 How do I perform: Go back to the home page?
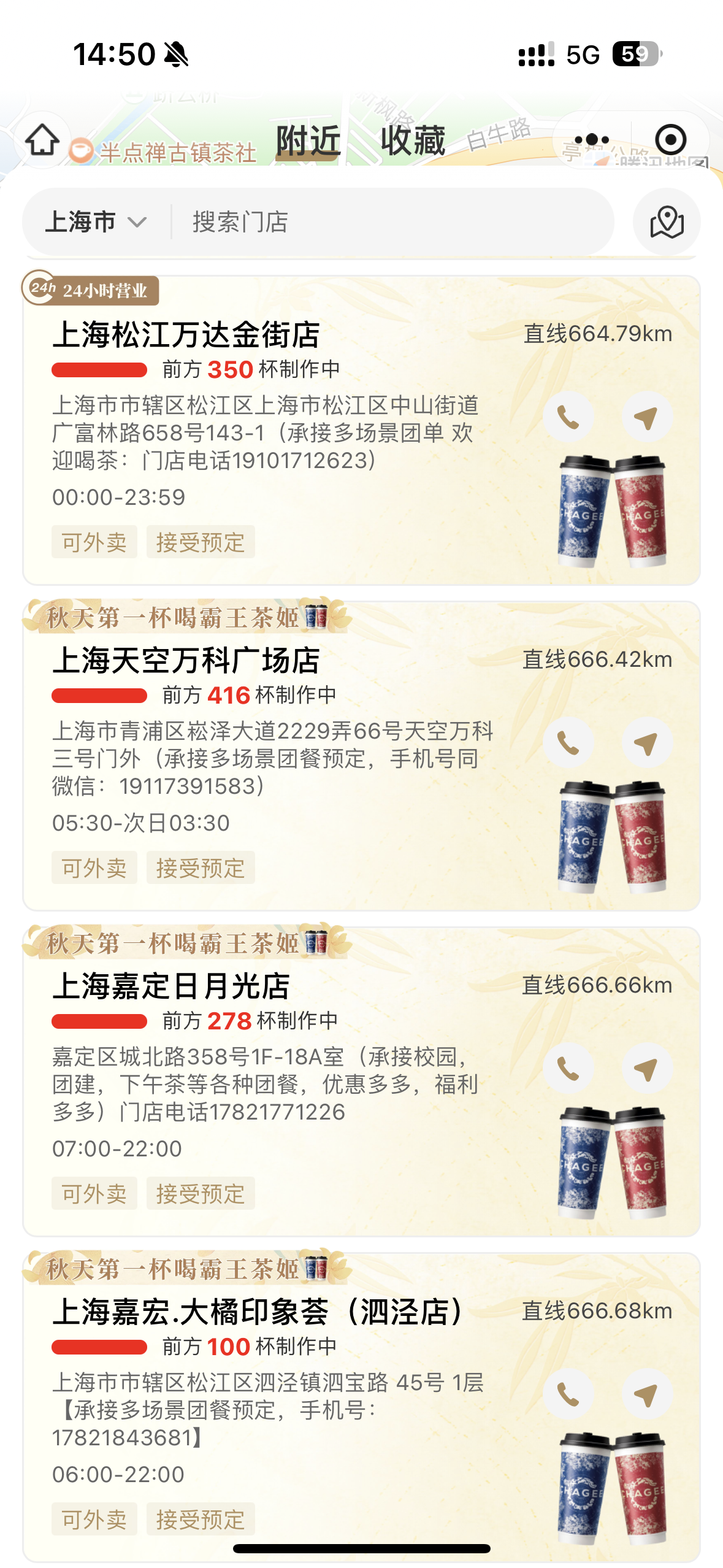click(42, 140)
